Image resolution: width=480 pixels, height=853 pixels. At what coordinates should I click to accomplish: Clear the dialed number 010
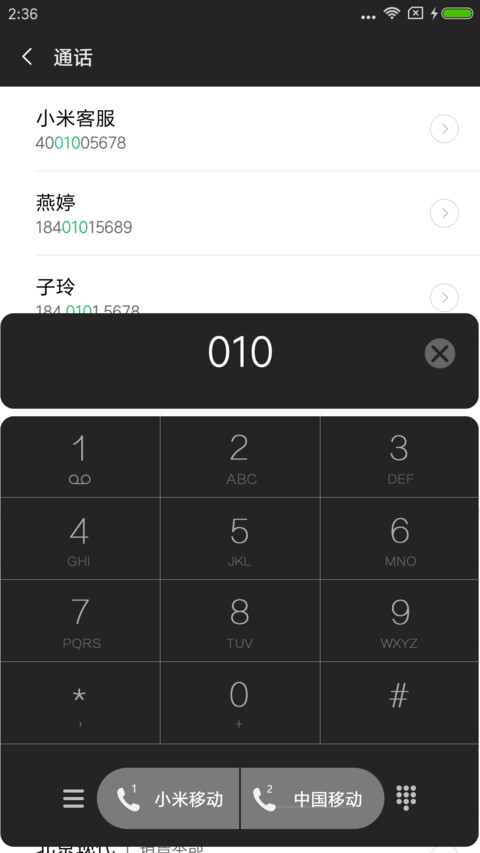(x=440, y=354)
